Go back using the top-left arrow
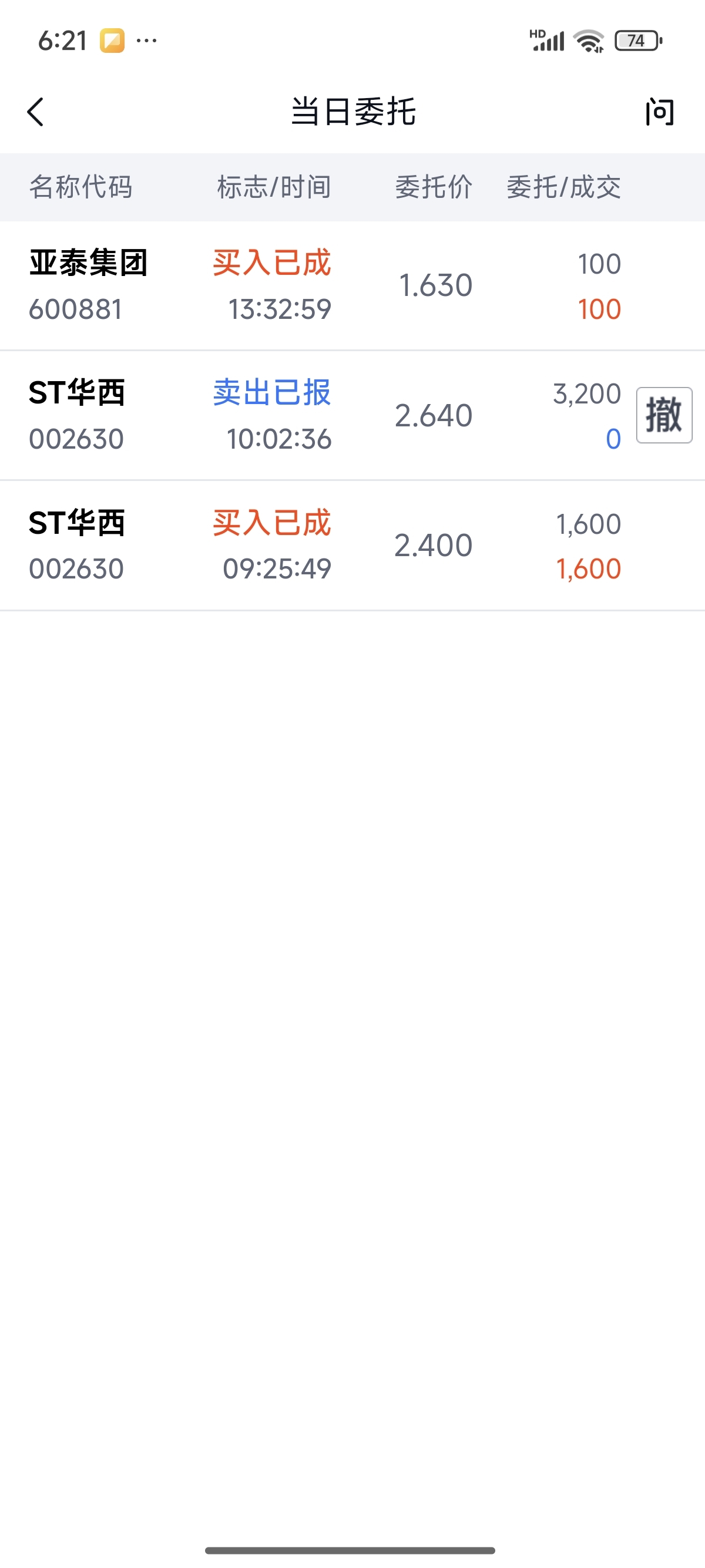The width and height of the screenshot is (705, 1568). (36, 112)
